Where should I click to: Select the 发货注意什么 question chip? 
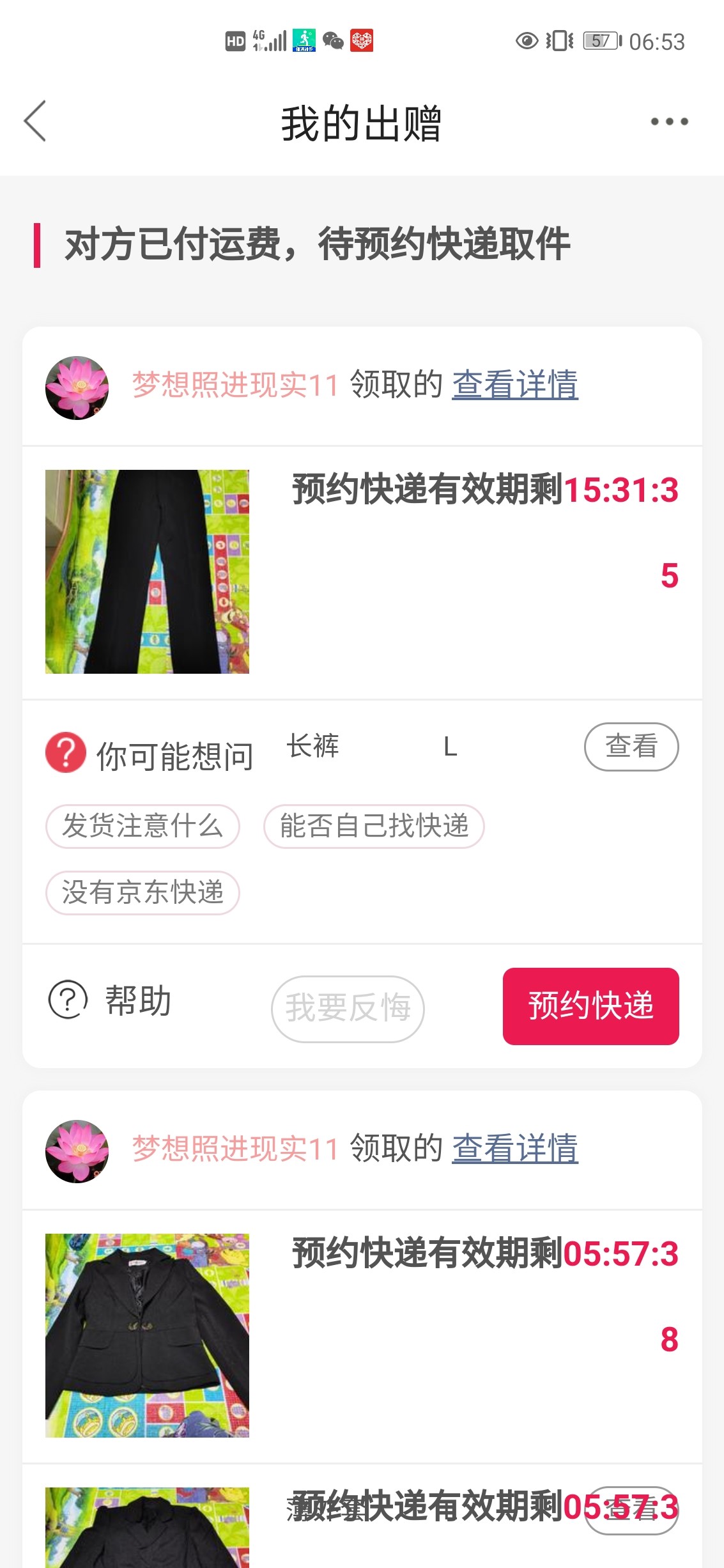point(142,826)
